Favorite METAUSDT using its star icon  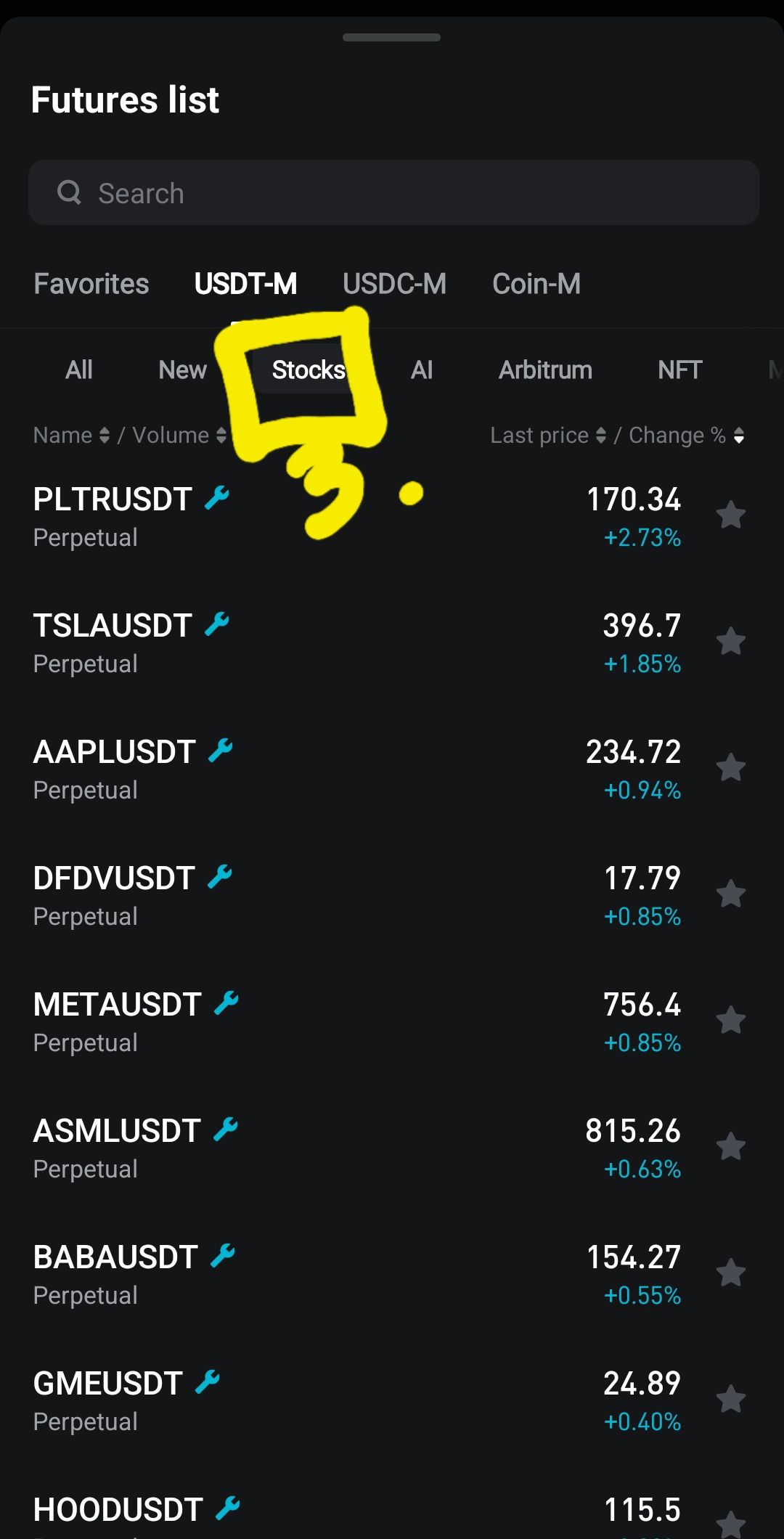click(x=731, y=1021)
